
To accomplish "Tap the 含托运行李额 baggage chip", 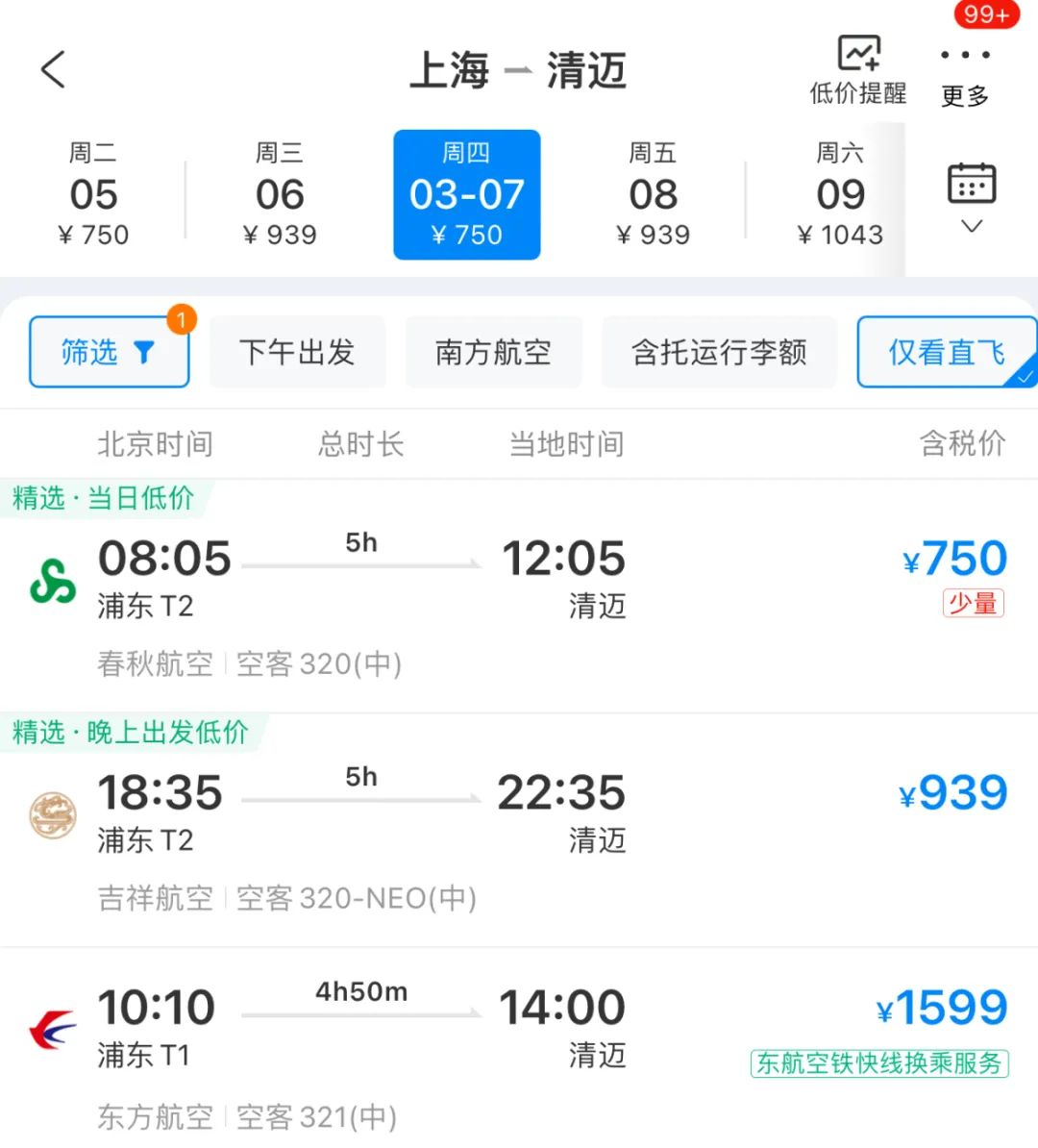I will click(x=719, y=352).
